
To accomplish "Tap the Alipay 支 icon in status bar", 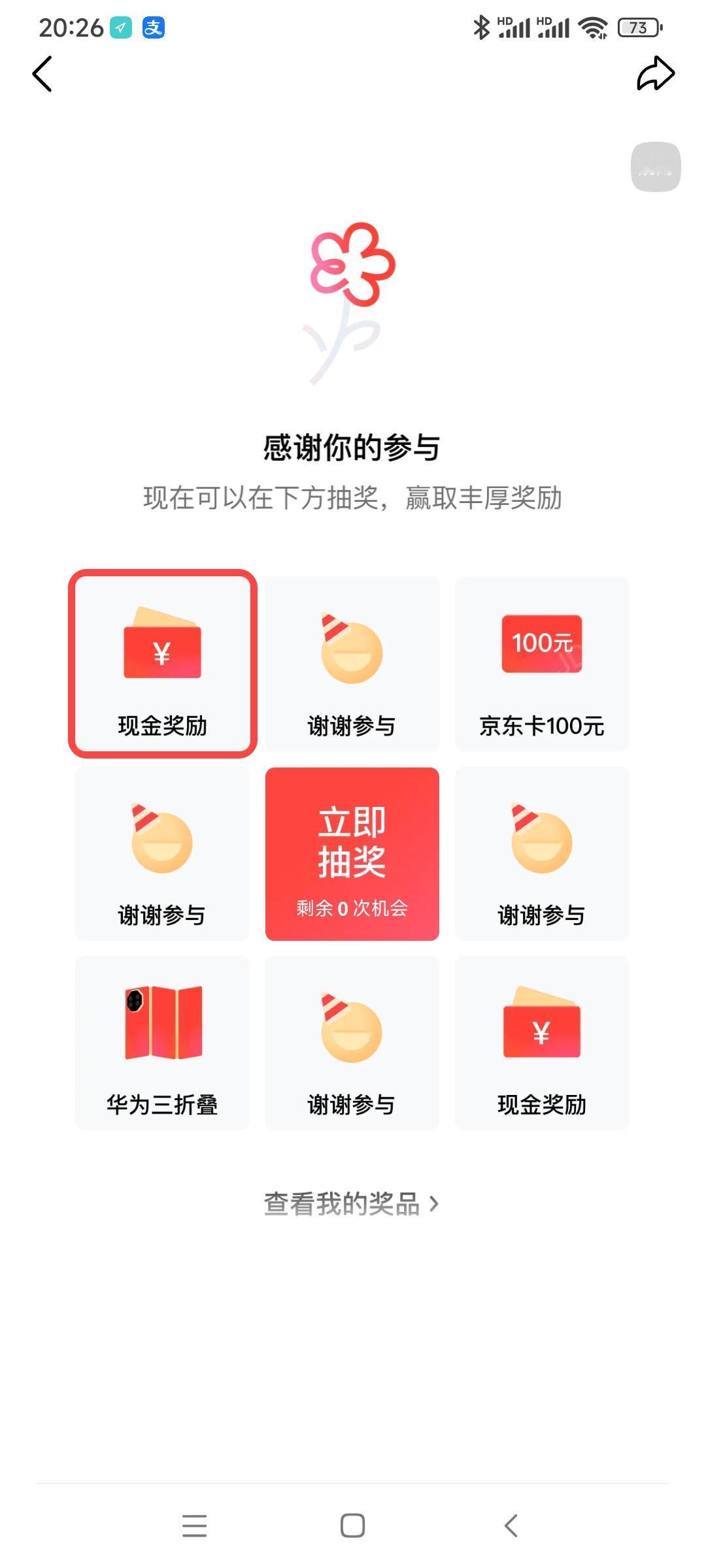I will coord(154,27).
